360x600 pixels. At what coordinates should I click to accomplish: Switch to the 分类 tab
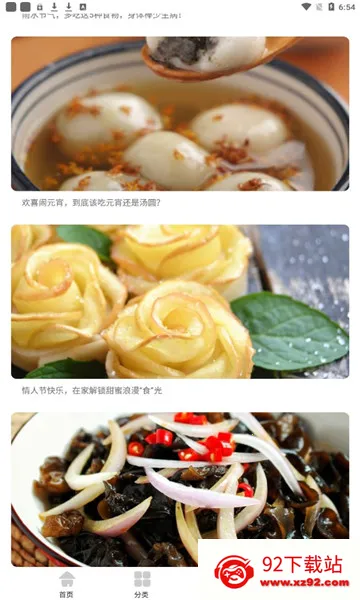(x=142, y=584)
